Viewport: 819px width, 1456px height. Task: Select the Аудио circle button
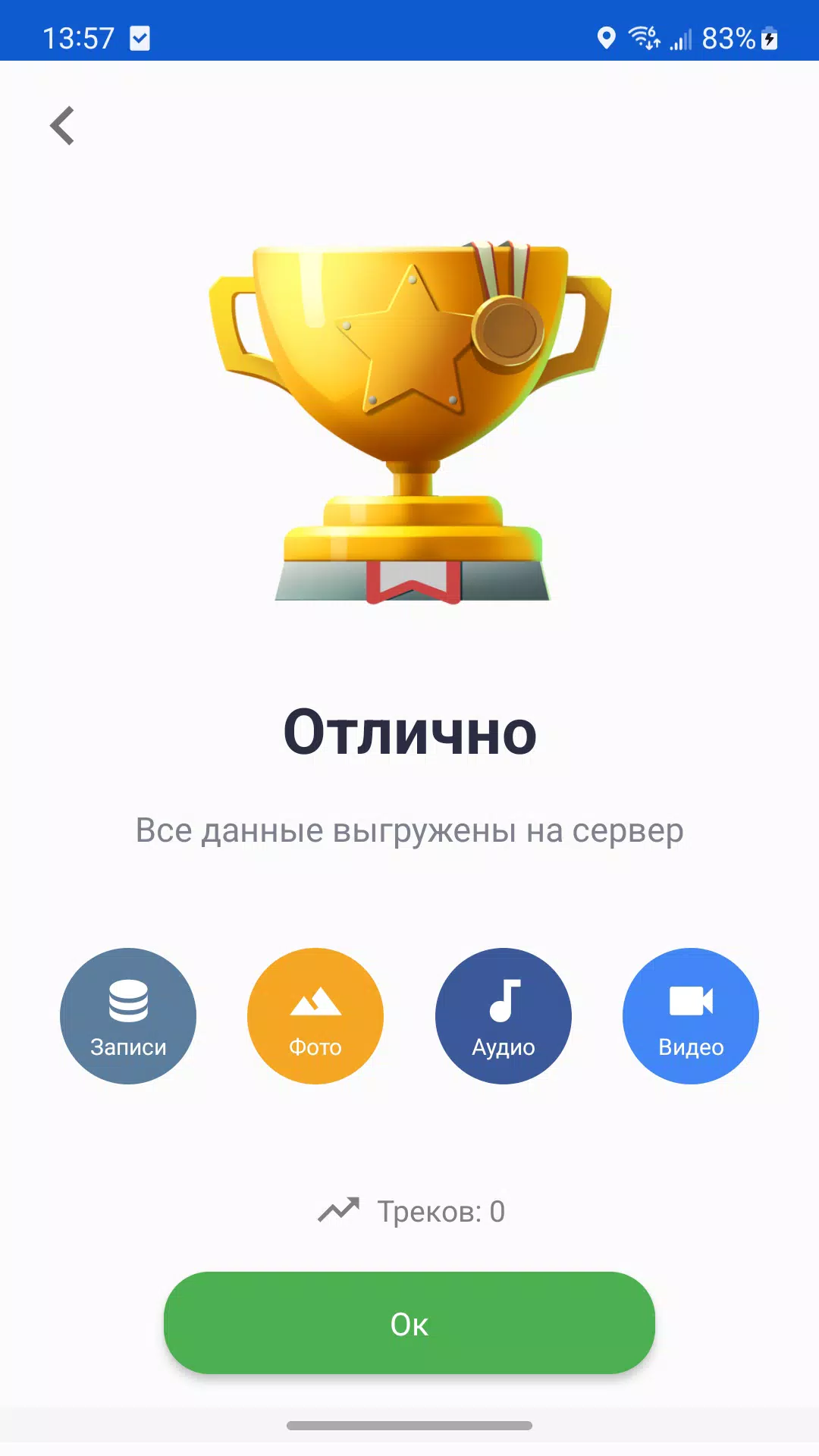(x=504, y=1015)
